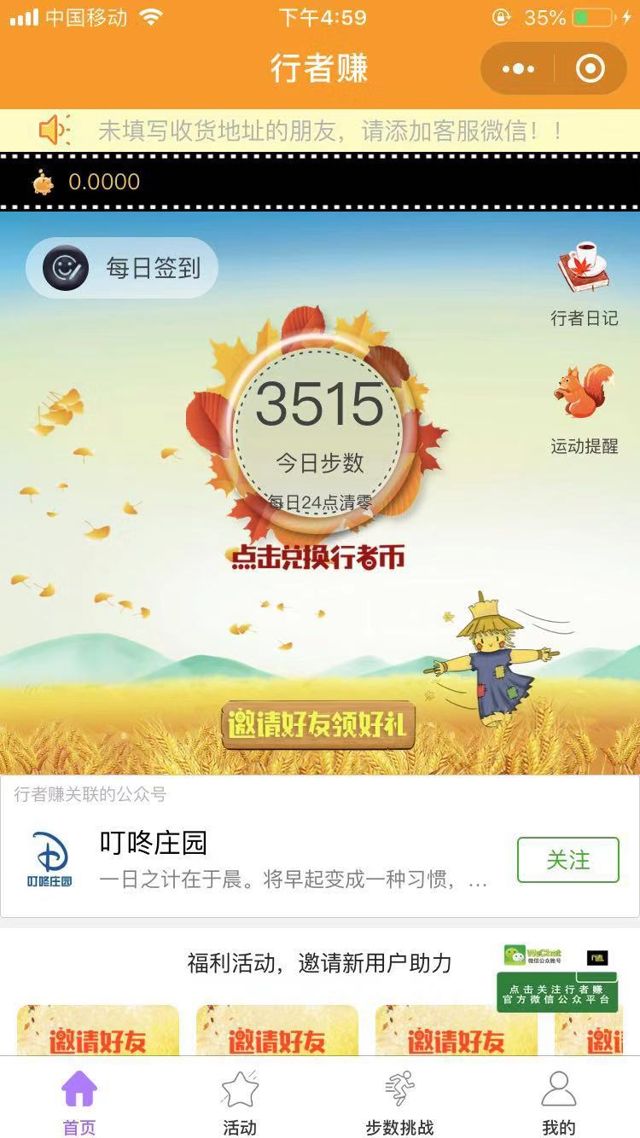
Task: Follow the 叮咚庄园 official account
Action: coord(567,860)
